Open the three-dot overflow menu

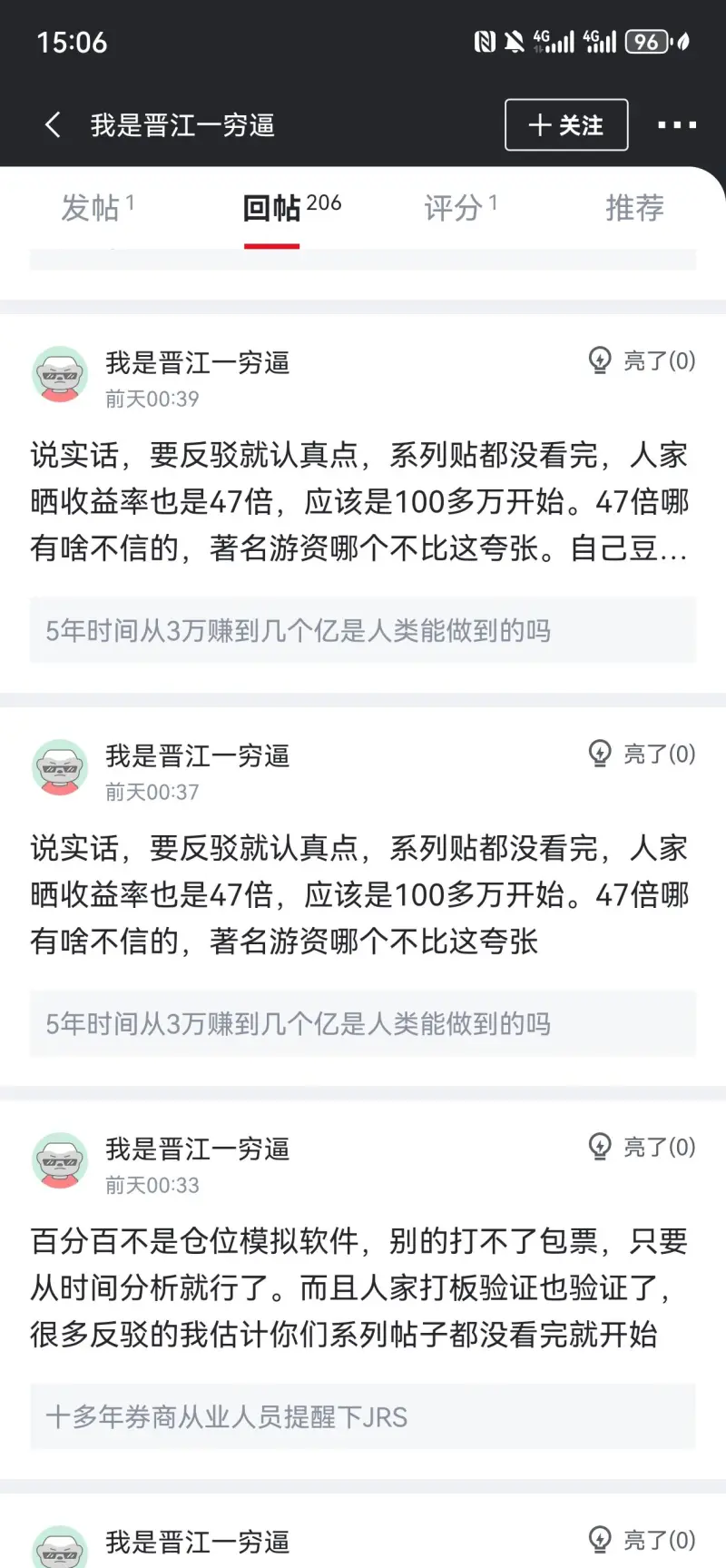[x=677, y=125]
